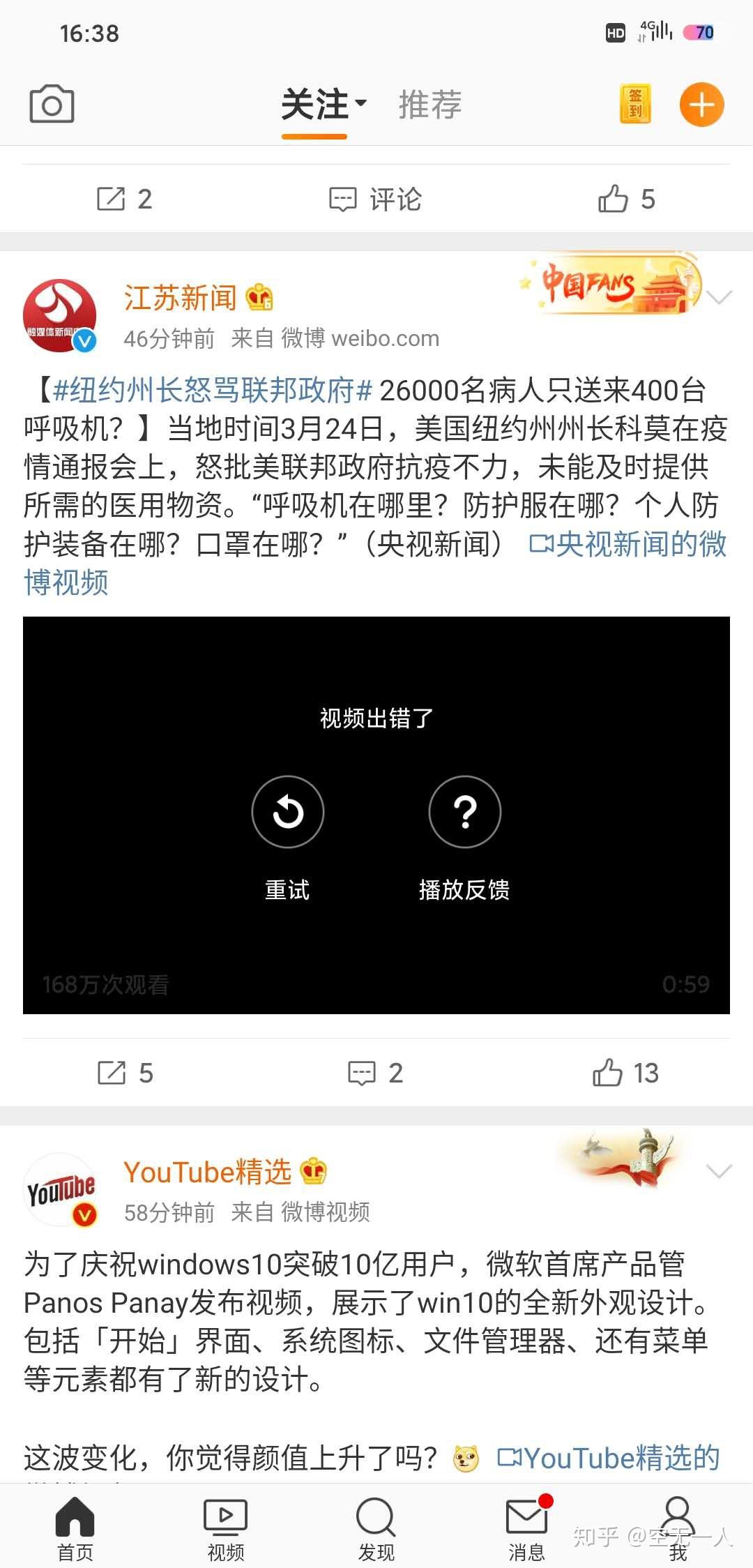Expand the YouTube精选 post options chevron
The height and width of the screenshot is (1568, 753).
pyautogui.click(x=719, y=1171)
